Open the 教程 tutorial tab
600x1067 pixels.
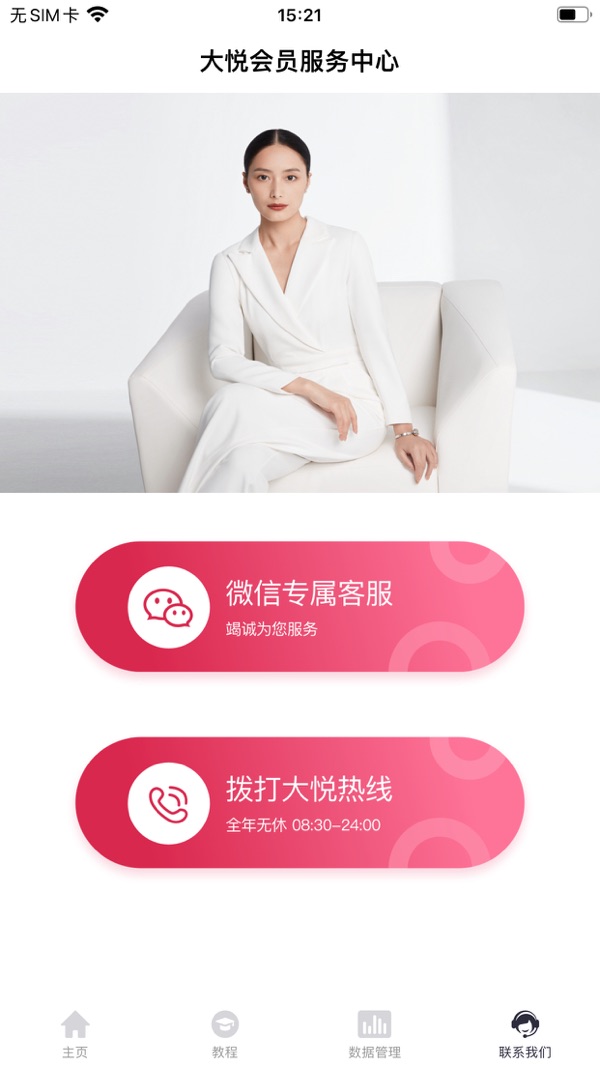tap(225, 1034)
